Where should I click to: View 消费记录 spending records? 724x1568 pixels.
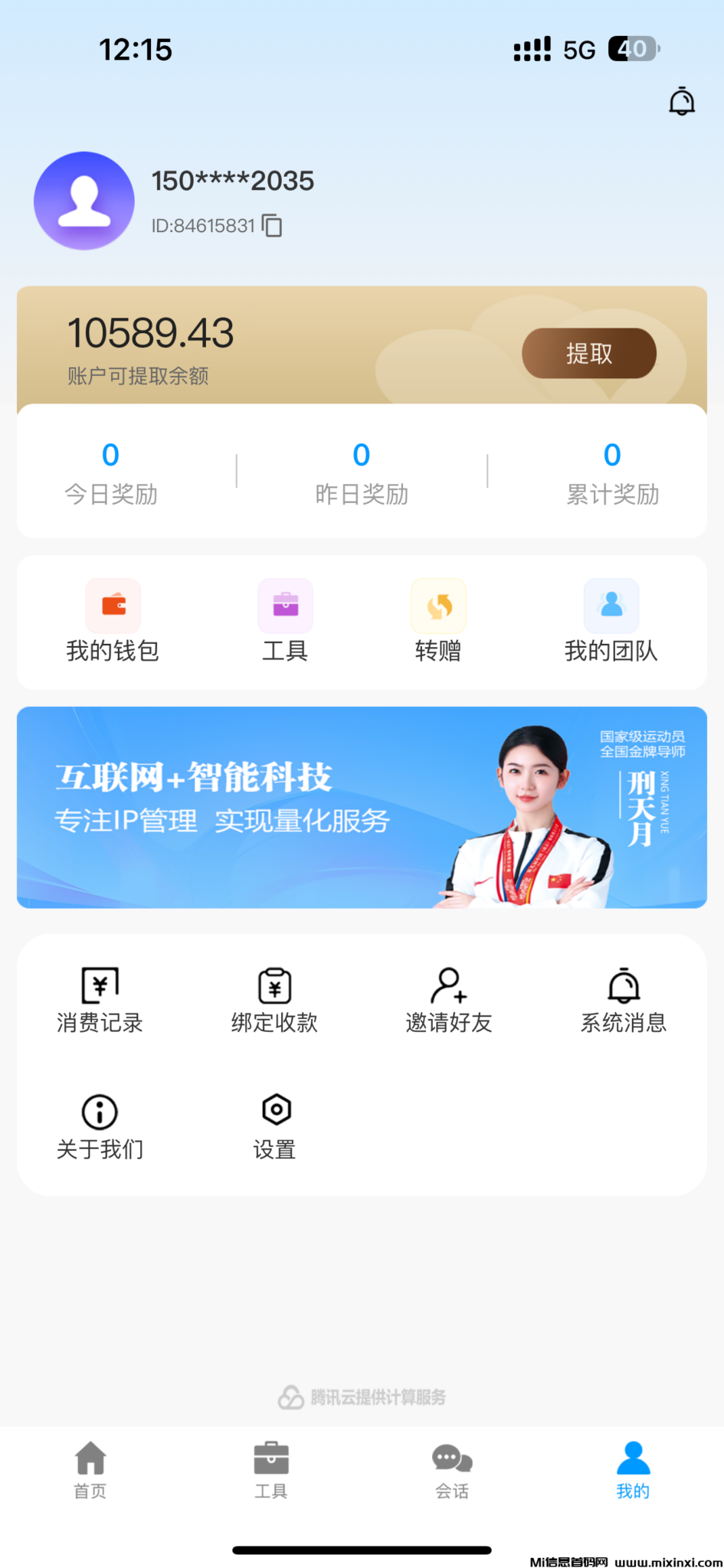point(100,1001)
